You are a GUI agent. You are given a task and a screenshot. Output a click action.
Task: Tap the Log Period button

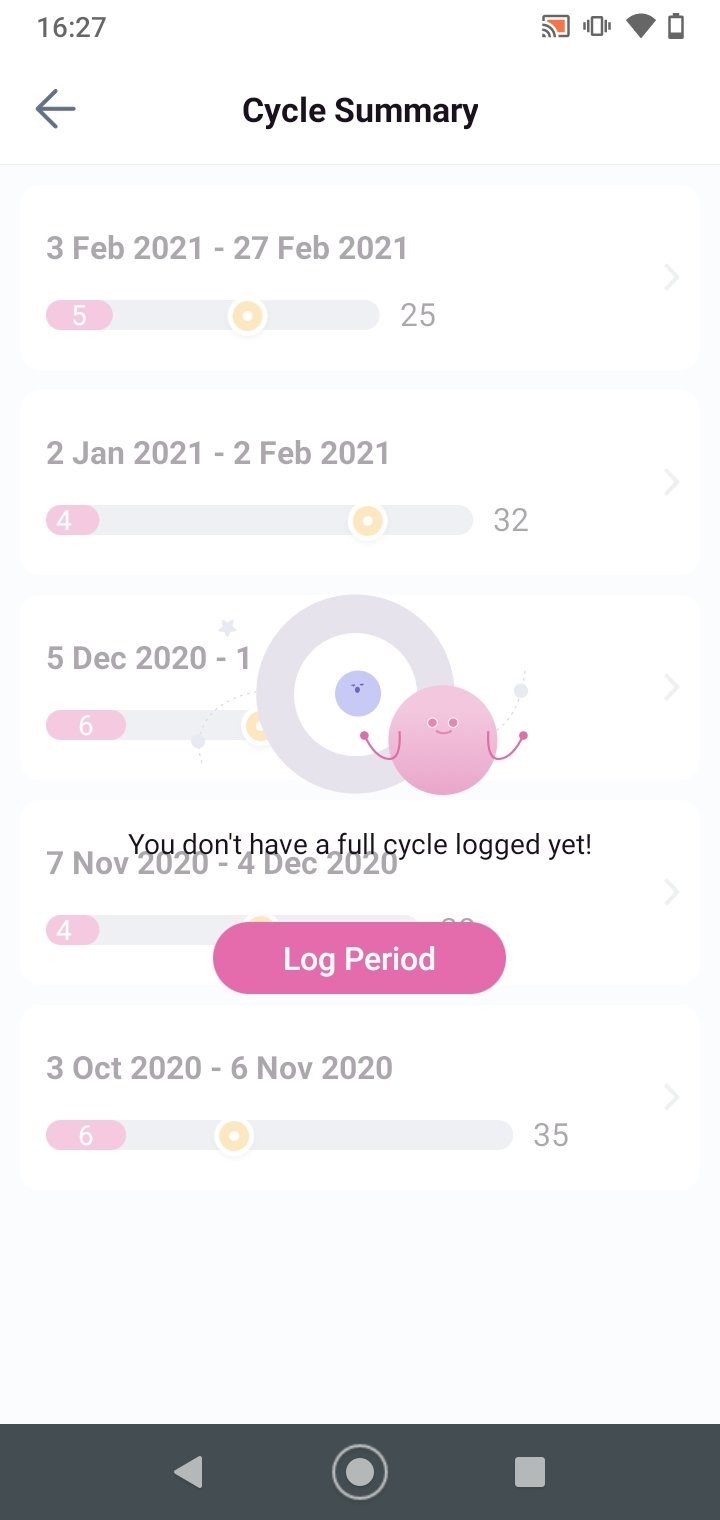[x=359, y=958]
